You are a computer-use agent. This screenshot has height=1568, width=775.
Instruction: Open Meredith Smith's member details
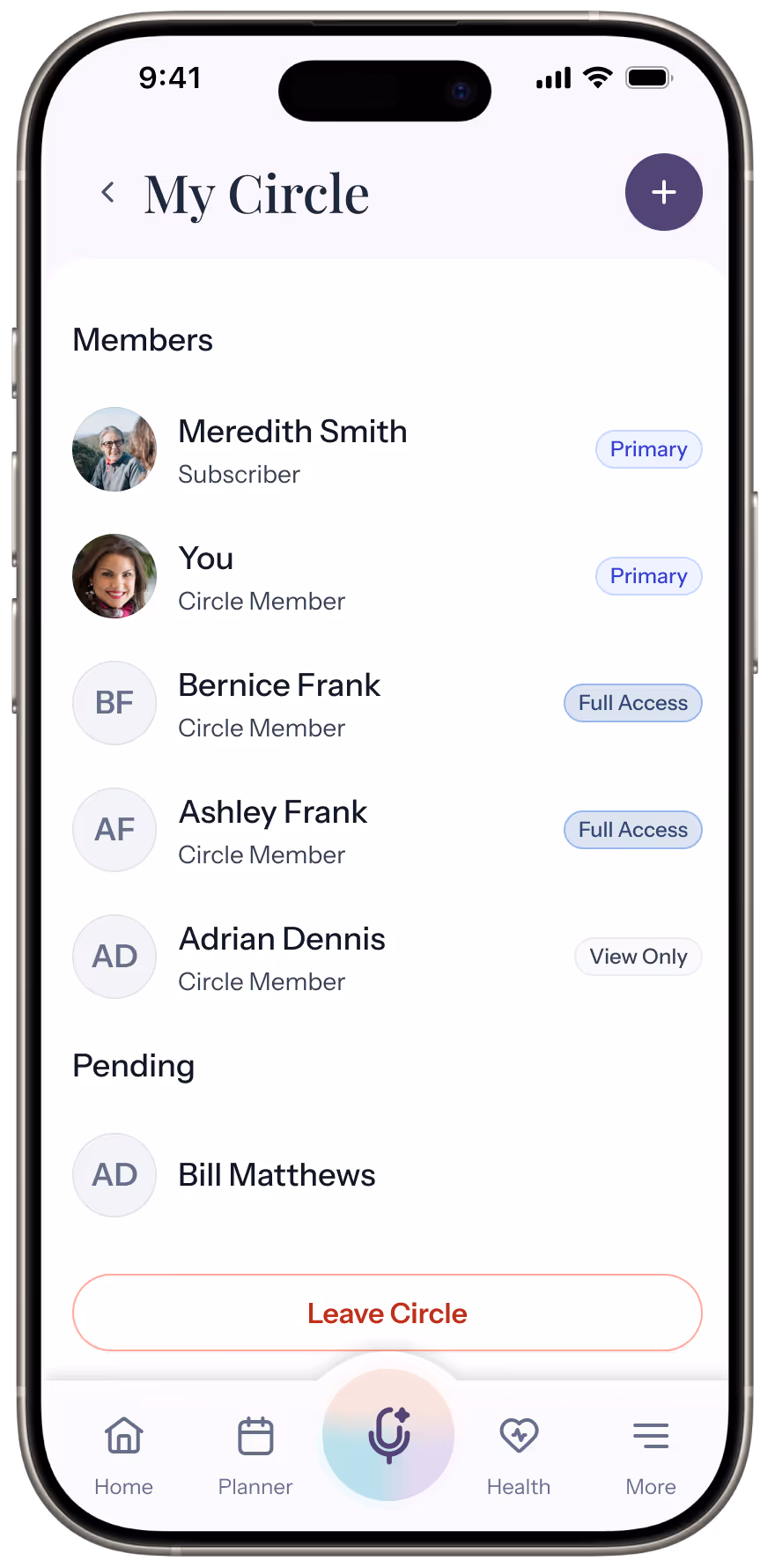(292, 449)
